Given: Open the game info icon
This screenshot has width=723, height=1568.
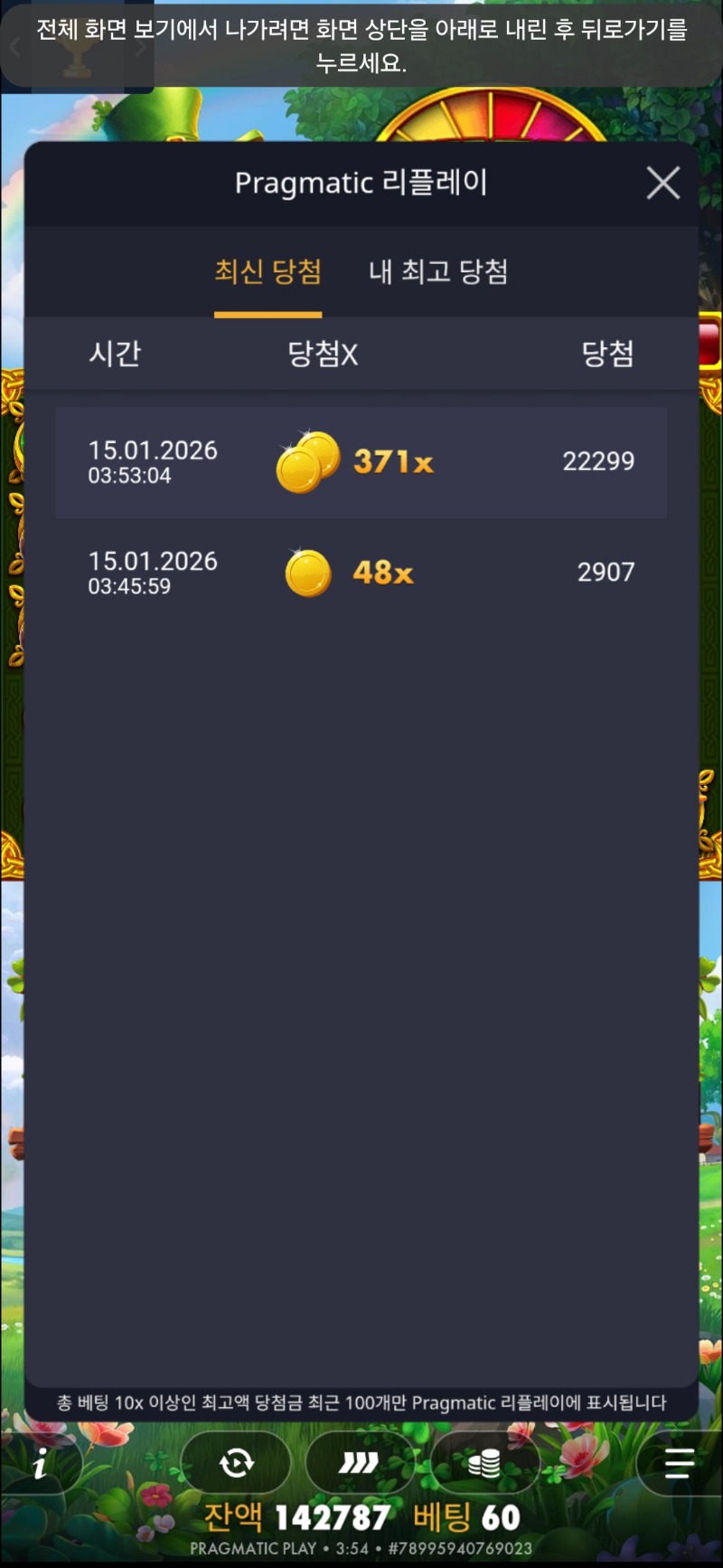Looking at the screenshot, I should [41, 1464].
